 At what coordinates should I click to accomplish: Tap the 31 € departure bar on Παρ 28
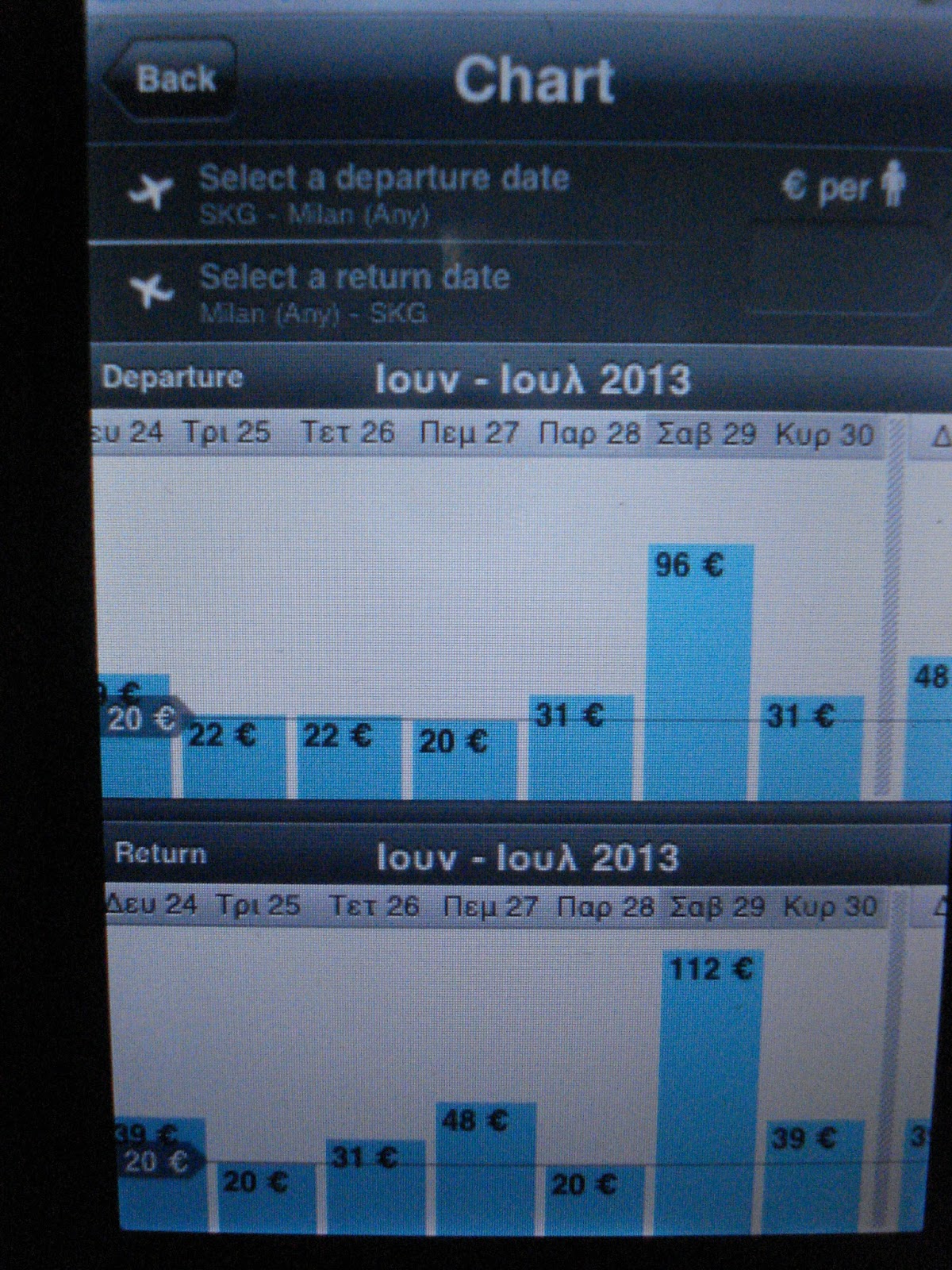coord(581,748)
